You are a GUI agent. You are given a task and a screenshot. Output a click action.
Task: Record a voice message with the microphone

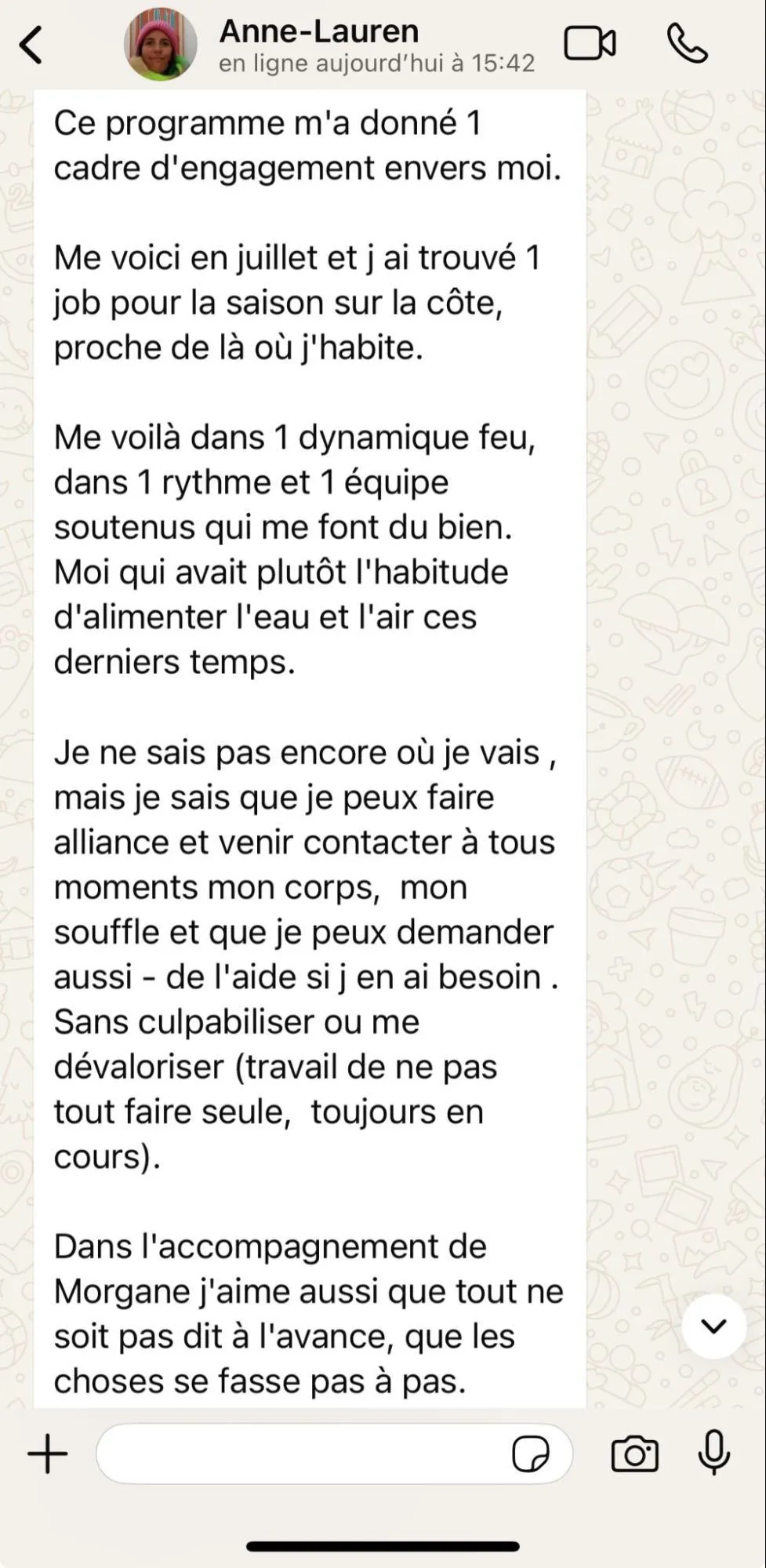click(714, 1453)
